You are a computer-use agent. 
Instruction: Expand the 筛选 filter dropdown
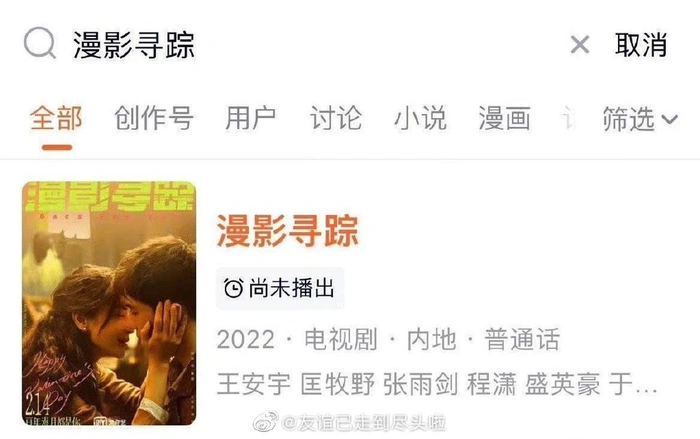pos(640,120)
